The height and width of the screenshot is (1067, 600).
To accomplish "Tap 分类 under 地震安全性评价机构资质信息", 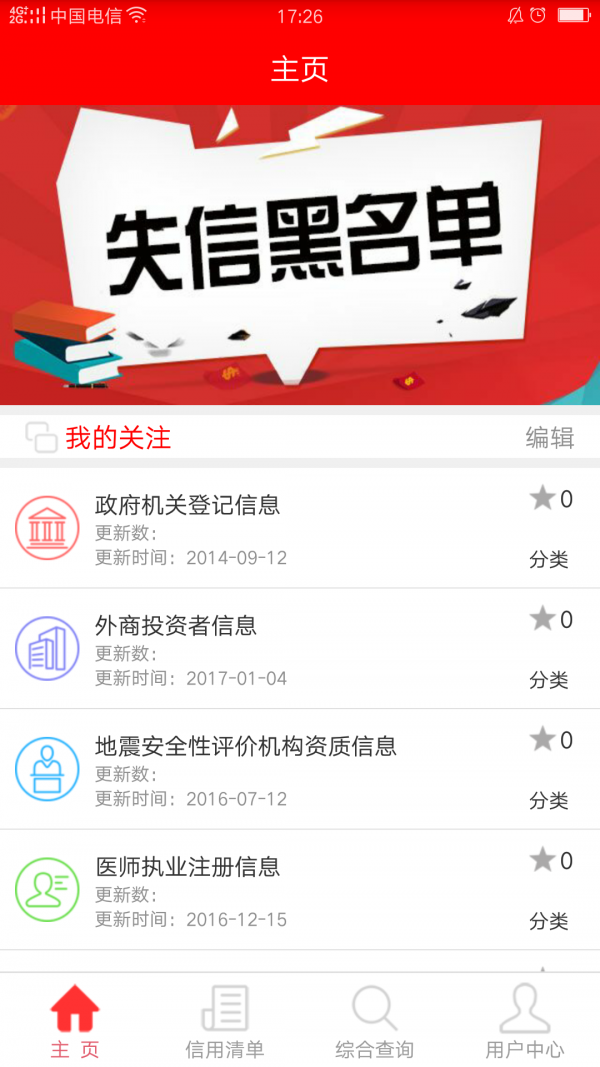I will coord(548,801).
